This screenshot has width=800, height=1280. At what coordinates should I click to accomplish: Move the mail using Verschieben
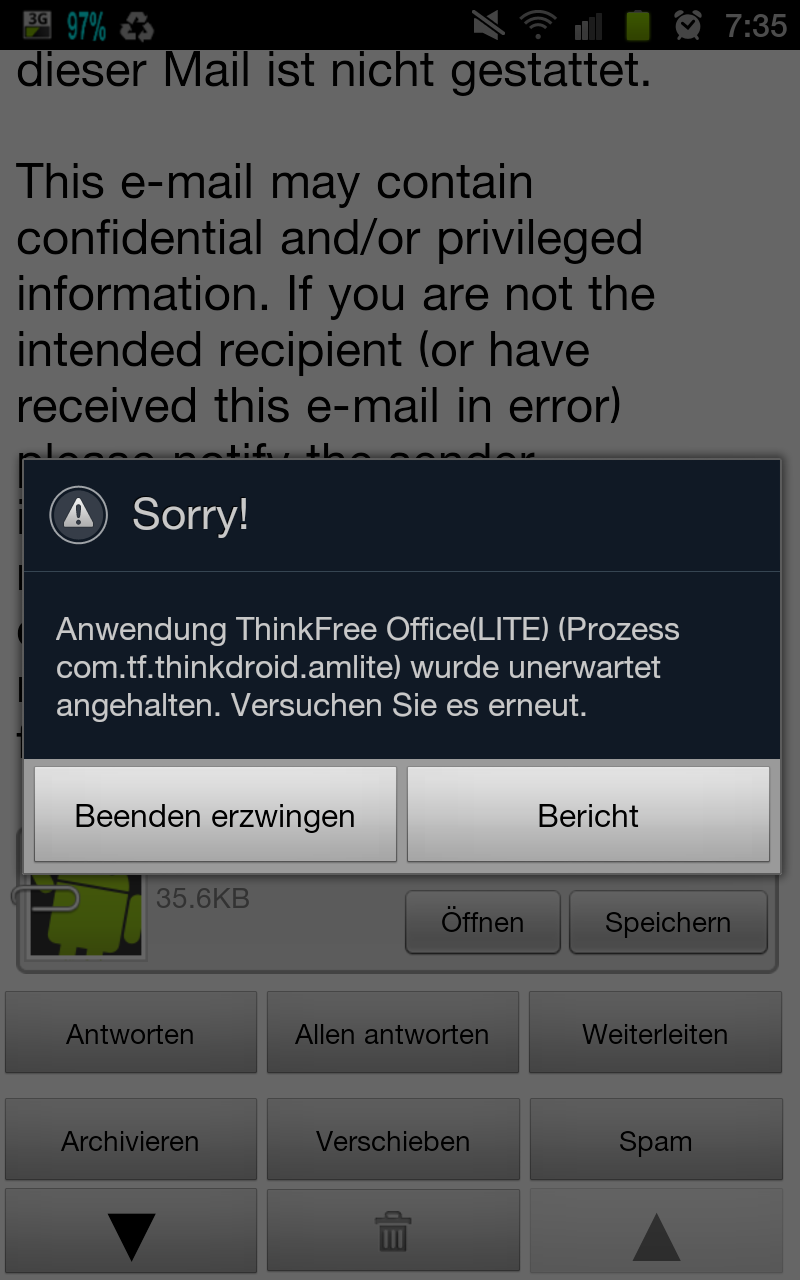pyautogui.click(x=393, y=1140)
